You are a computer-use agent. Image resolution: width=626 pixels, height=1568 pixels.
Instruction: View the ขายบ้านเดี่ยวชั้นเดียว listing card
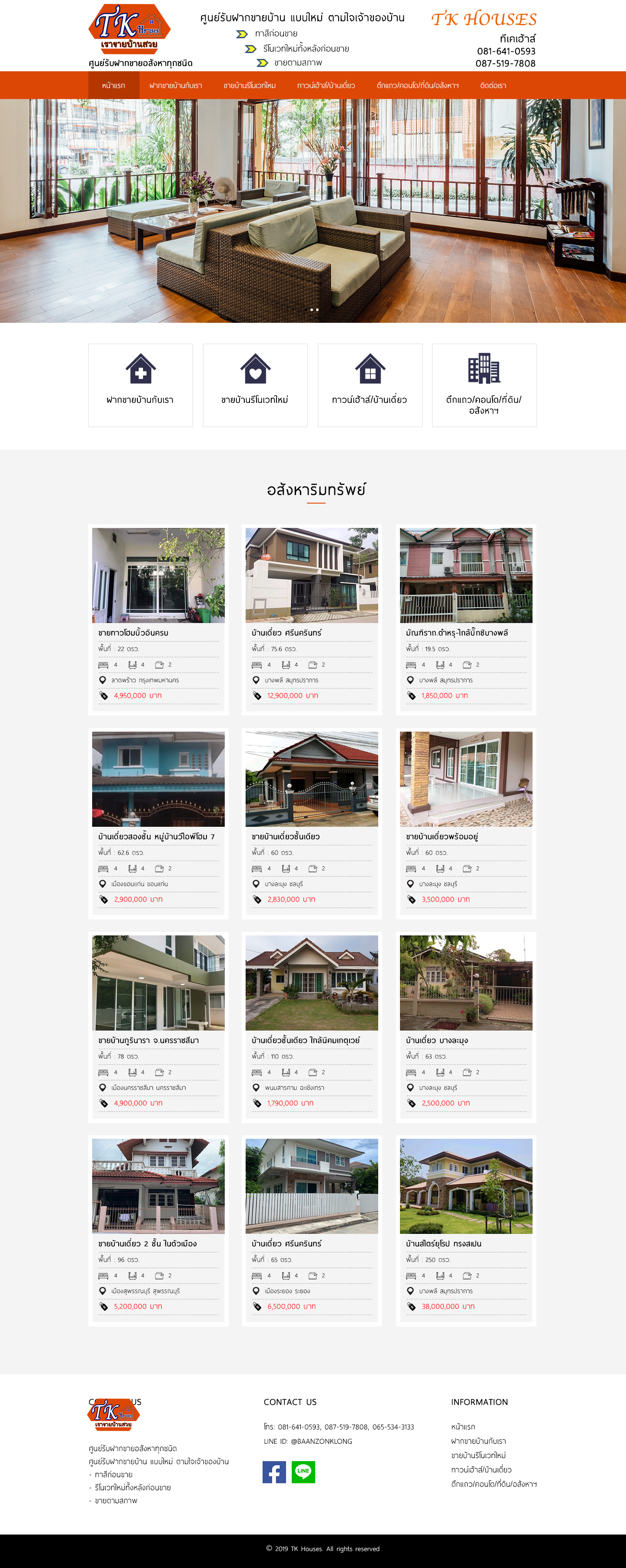[x=311, y=822]
